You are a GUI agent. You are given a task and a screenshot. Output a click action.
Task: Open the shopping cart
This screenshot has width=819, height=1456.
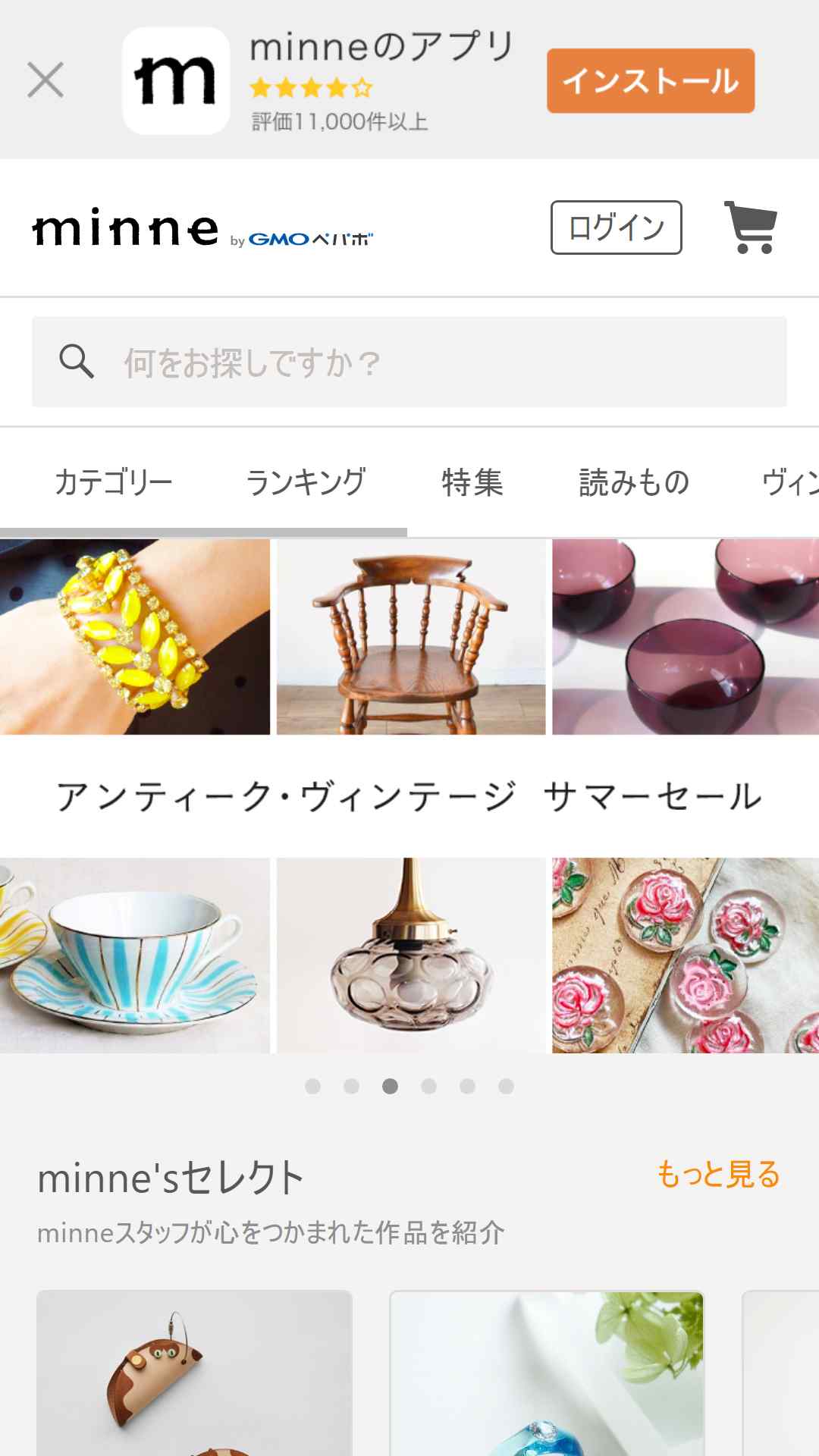tap(750, 227)
